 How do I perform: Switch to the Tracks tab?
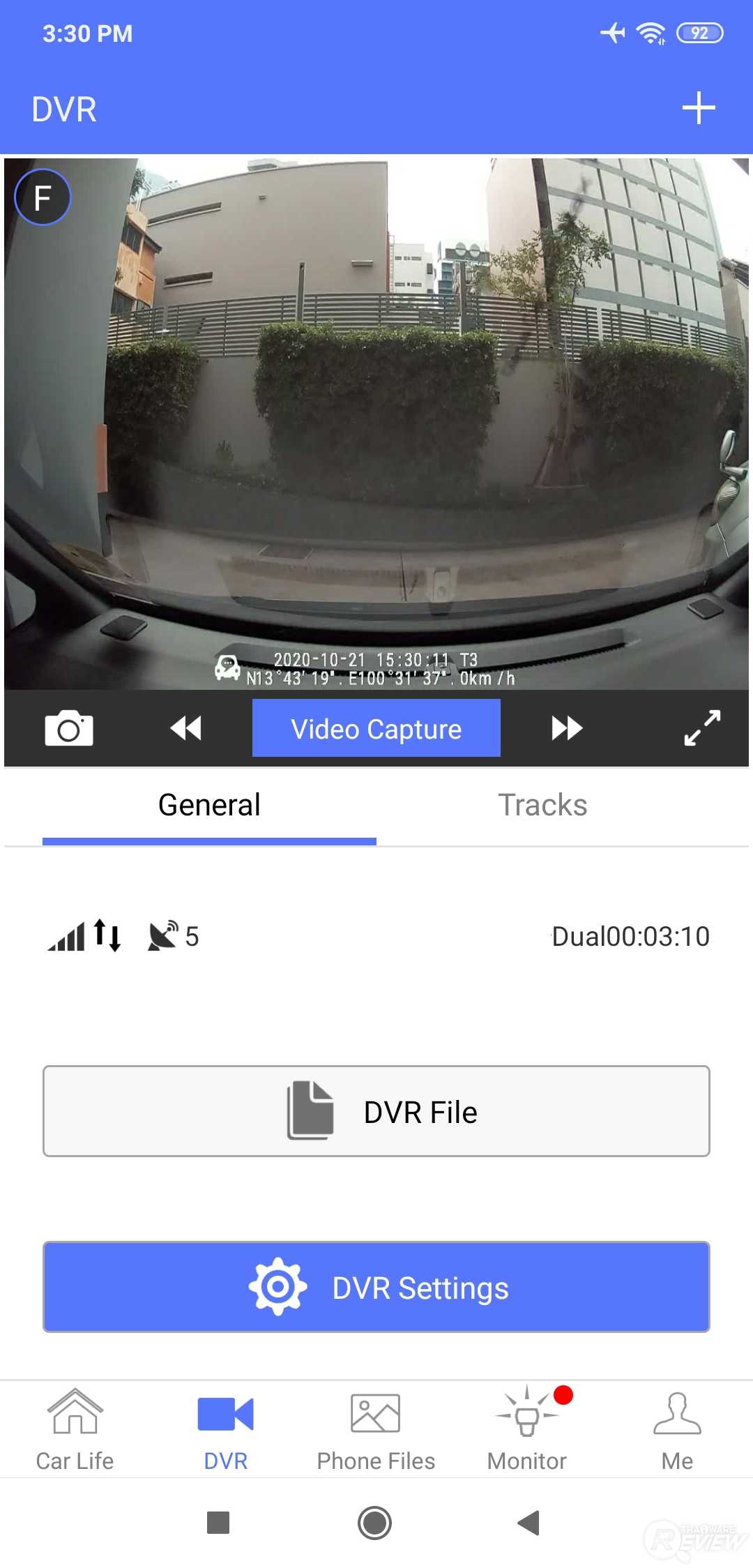pyautogui.click(x=542, y=806)
